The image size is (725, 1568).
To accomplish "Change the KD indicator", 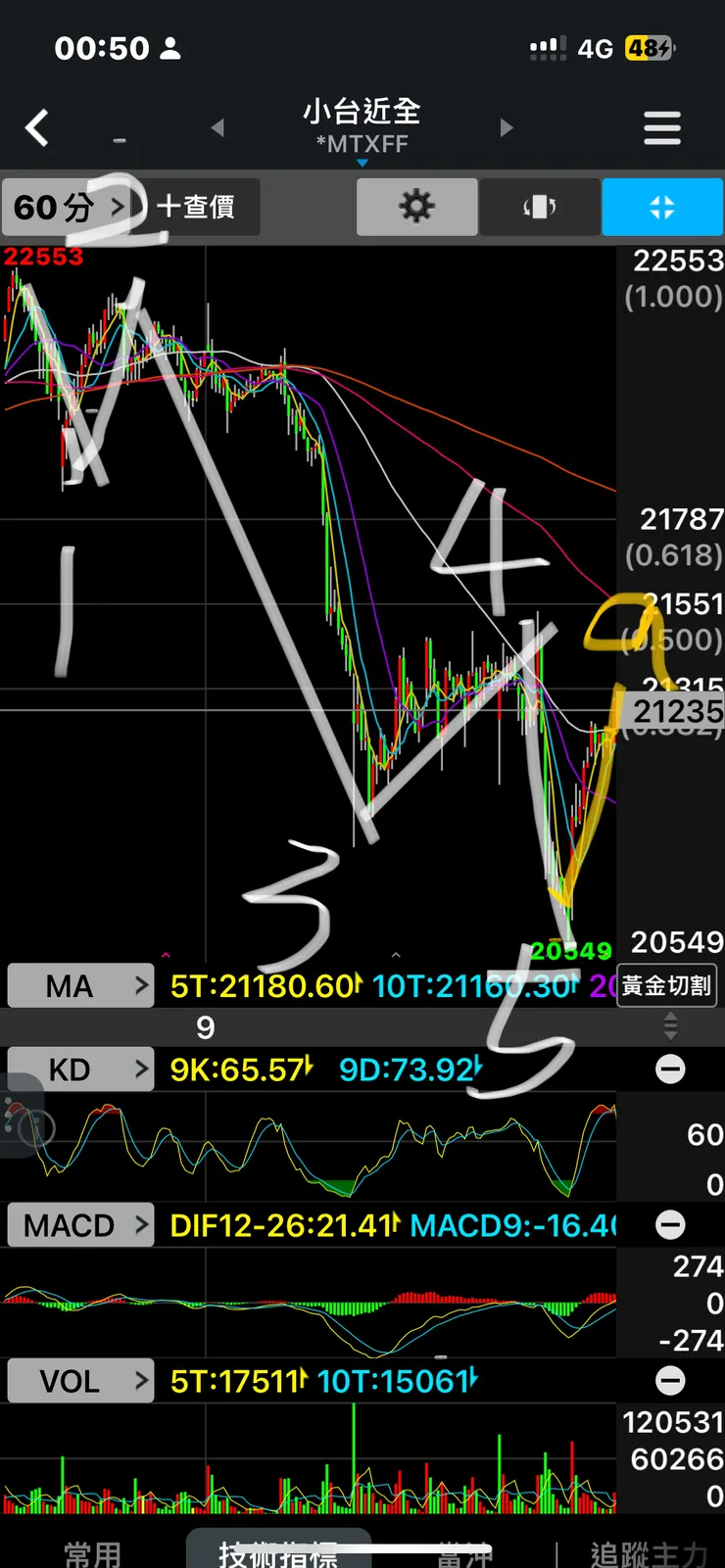I will 80,1069.
